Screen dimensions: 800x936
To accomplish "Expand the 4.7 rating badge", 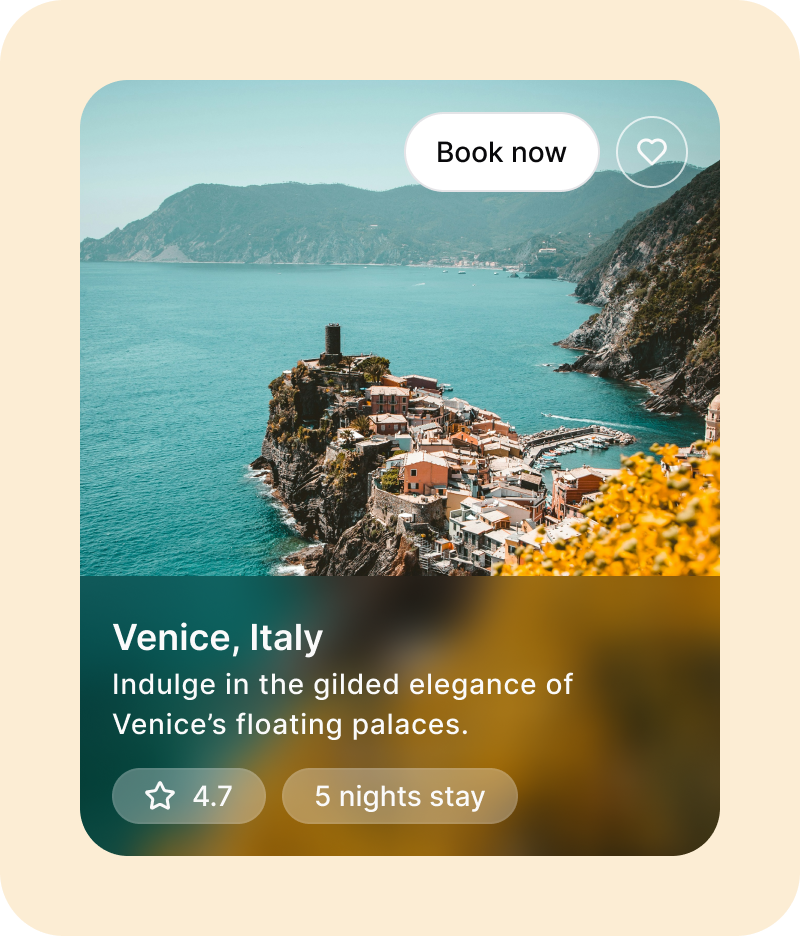I will (x=190, y=796).
